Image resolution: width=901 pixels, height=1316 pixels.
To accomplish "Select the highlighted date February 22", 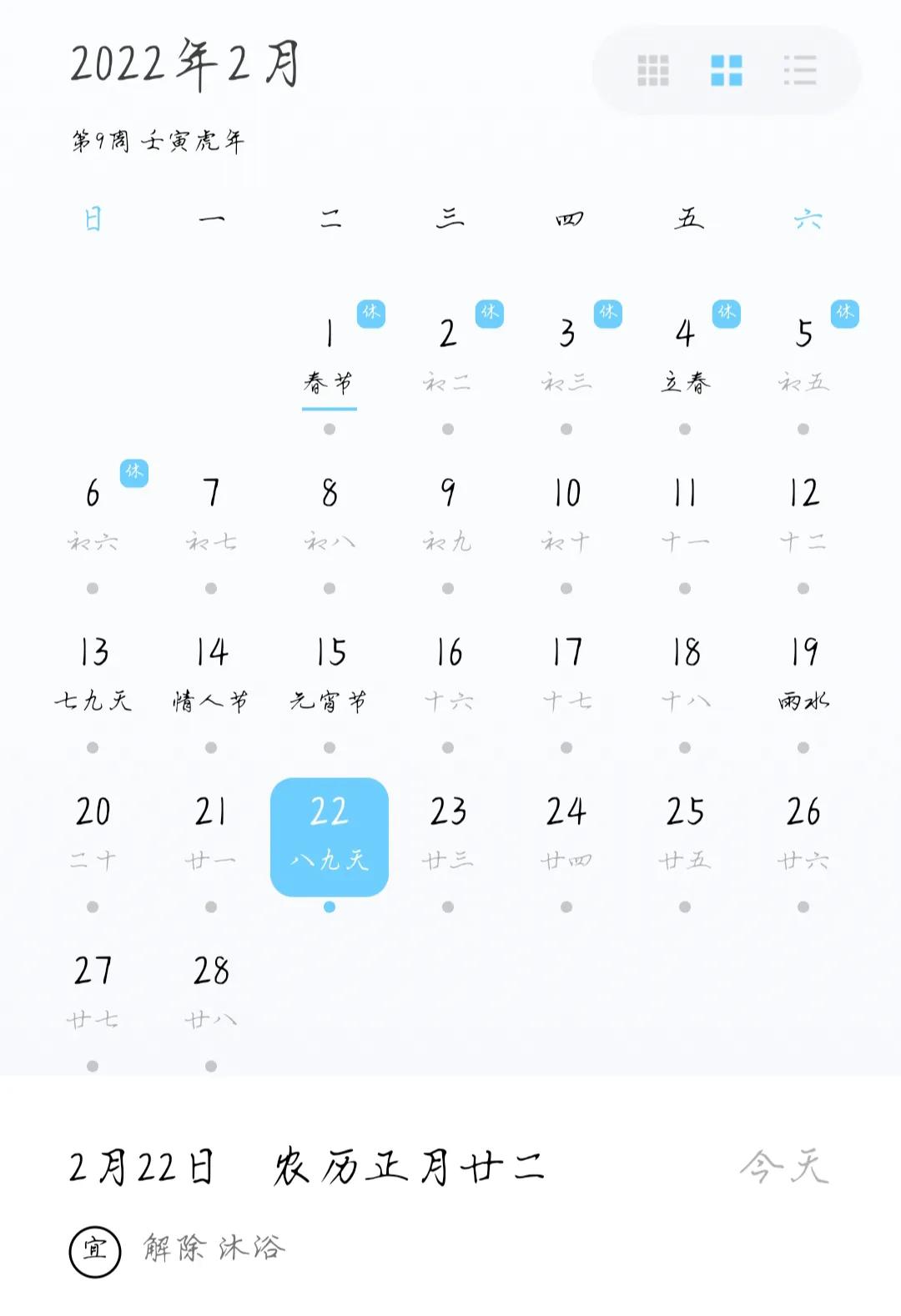I will [330, 836].
